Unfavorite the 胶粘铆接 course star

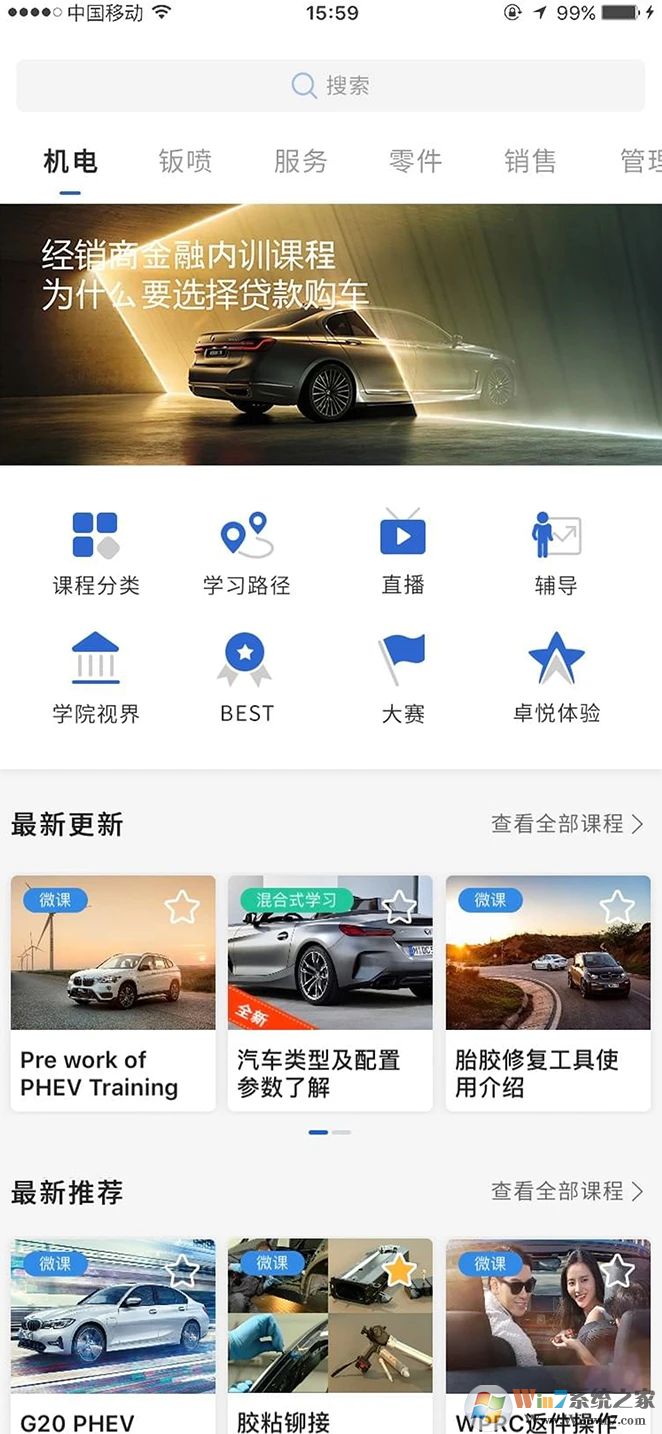point(400,1271)
